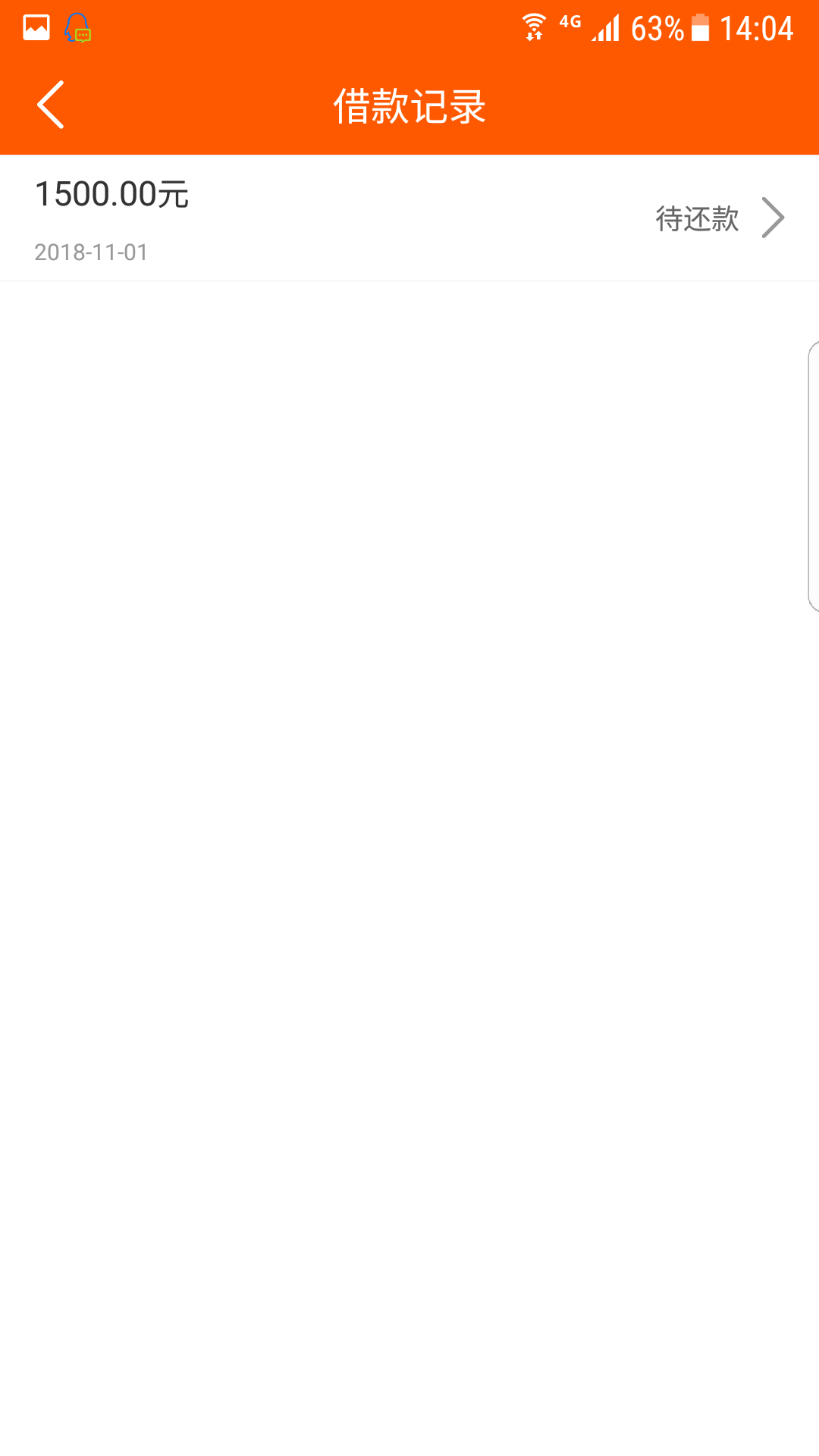The height and width of the screenshot is (1456, 819).
Task: Open the 1500.00元 loan record from 2018-11-01
Action: (409, 218)
